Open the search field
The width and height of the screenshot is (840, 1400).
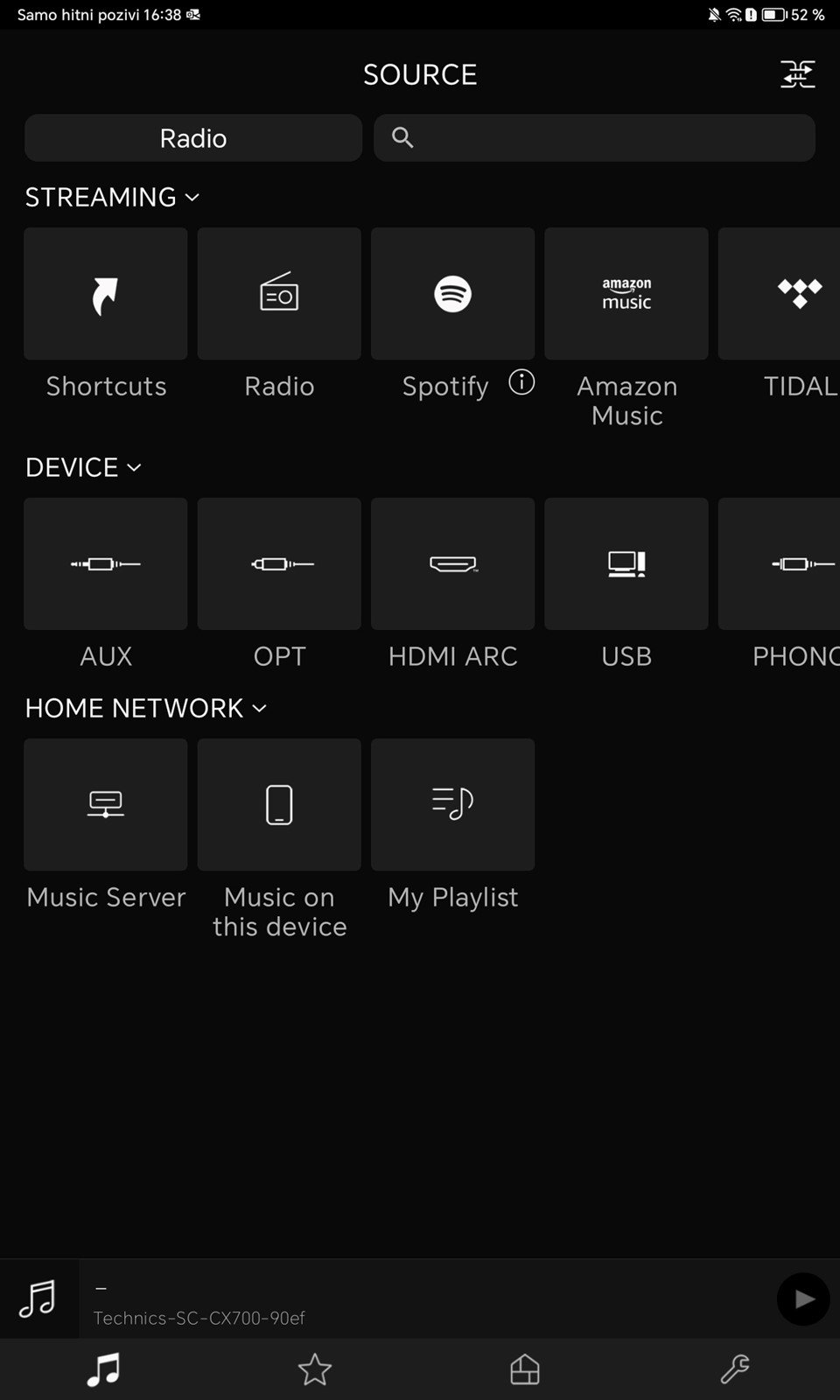point(594,138)
